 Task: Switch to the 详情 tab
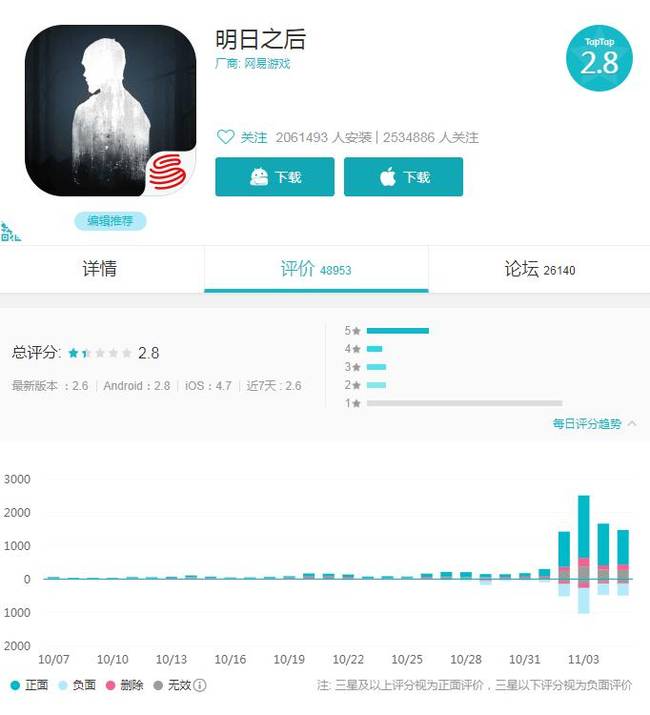(99, 269)
